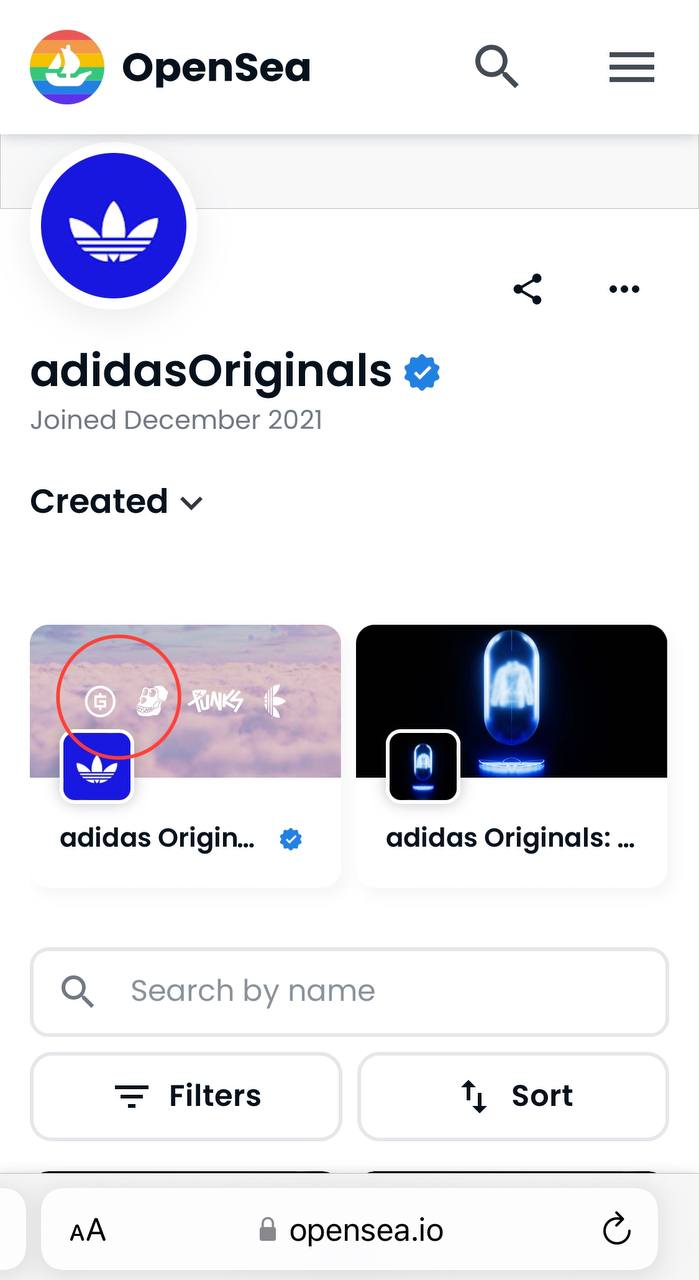Screen dimensions: 699x1280
Task: Open the hamburger navigation menu
Action: point(632,67)
